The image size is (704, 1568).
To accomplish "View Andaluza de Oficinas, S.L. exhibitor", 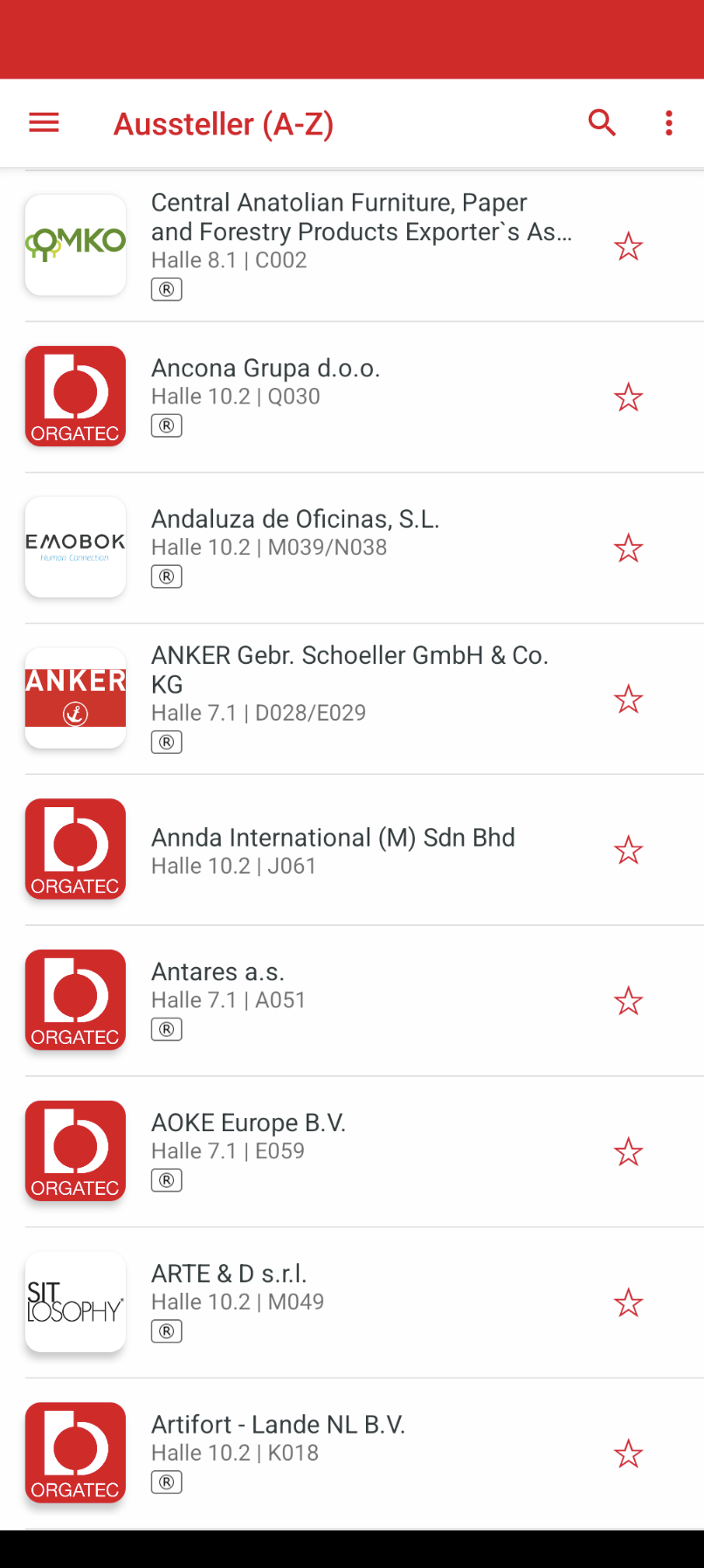I will point(352,549).
